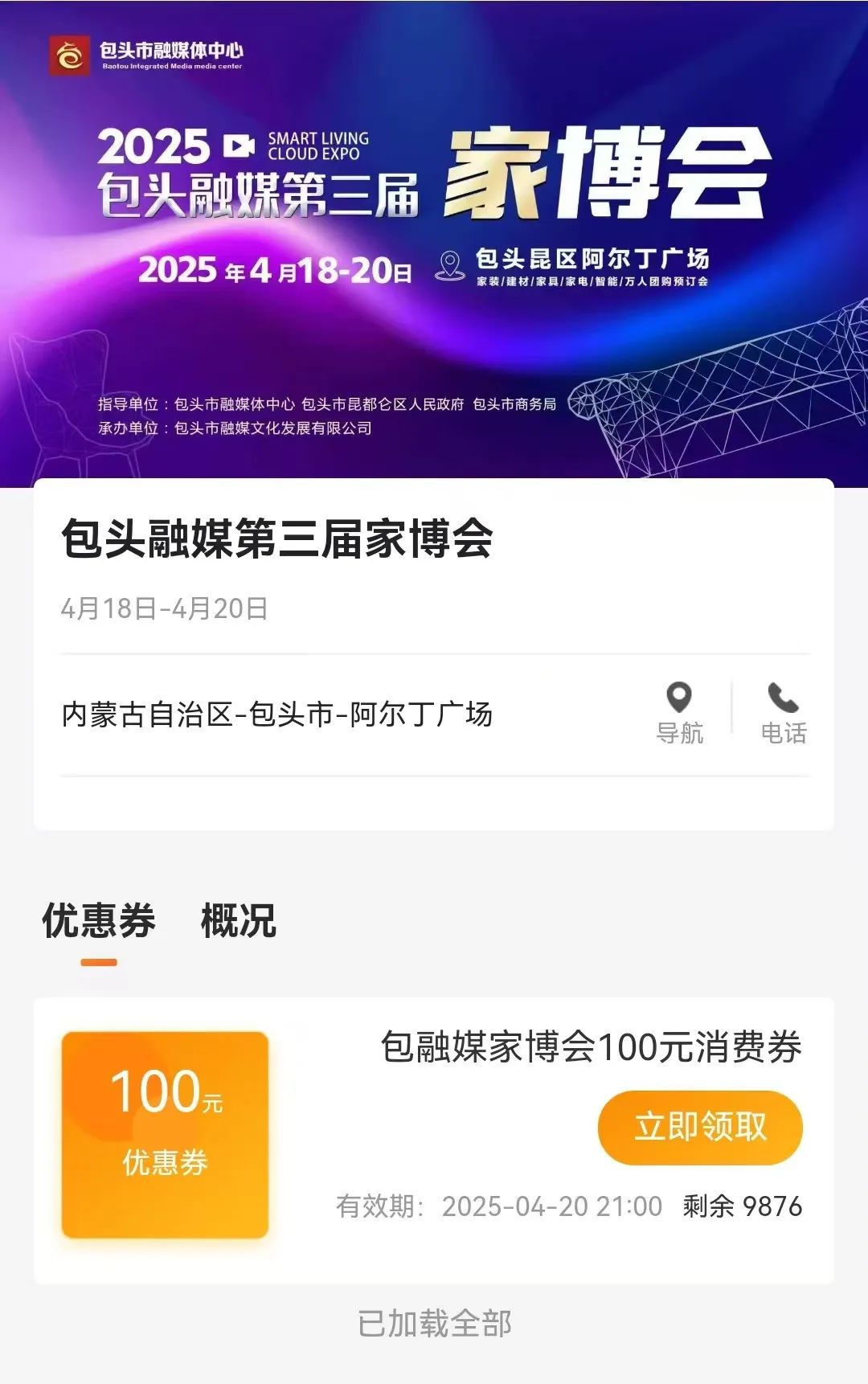
Task: Switch to the 概况 tab
Action: pos(238,921)
